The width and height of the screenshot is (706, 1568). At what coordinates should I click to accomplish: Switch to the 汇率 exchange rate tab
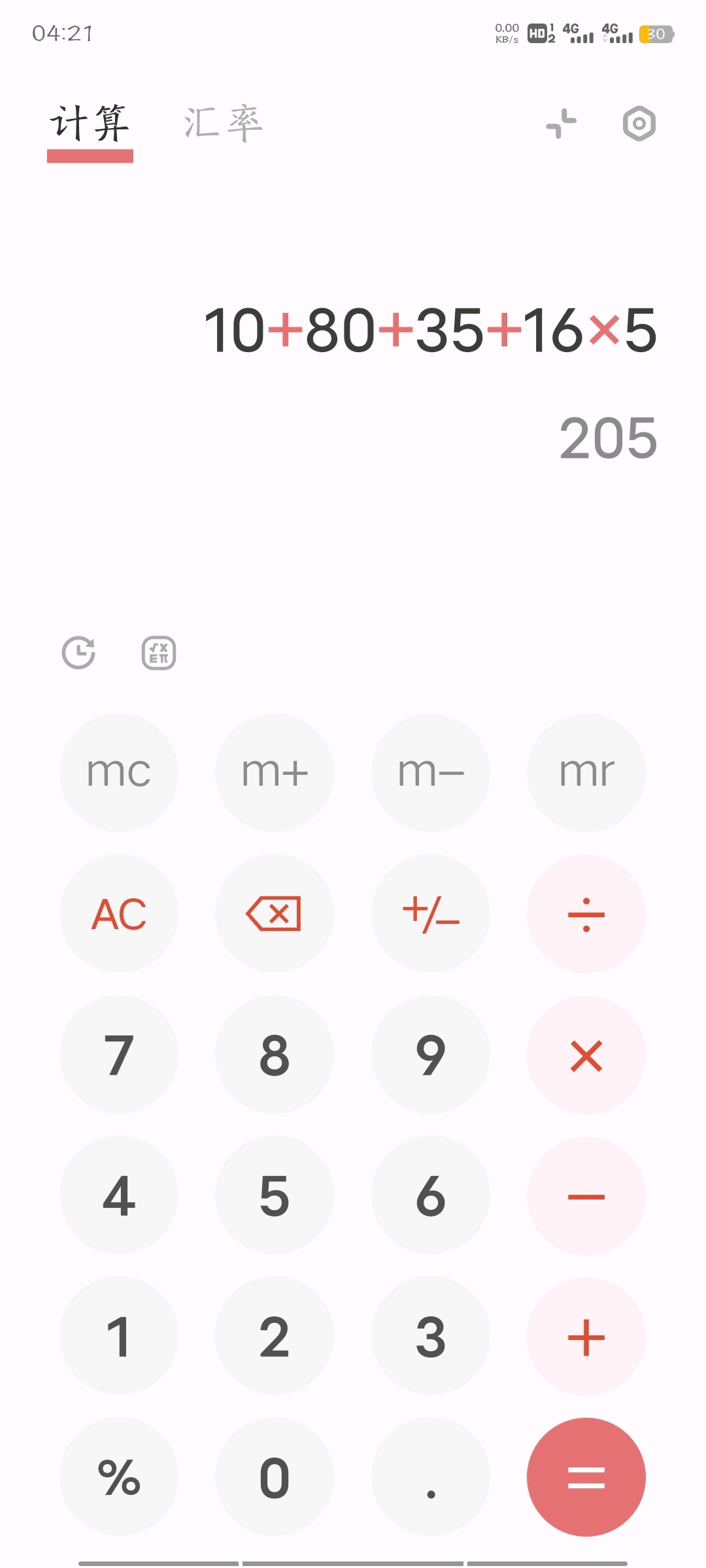tap(223, 123)
